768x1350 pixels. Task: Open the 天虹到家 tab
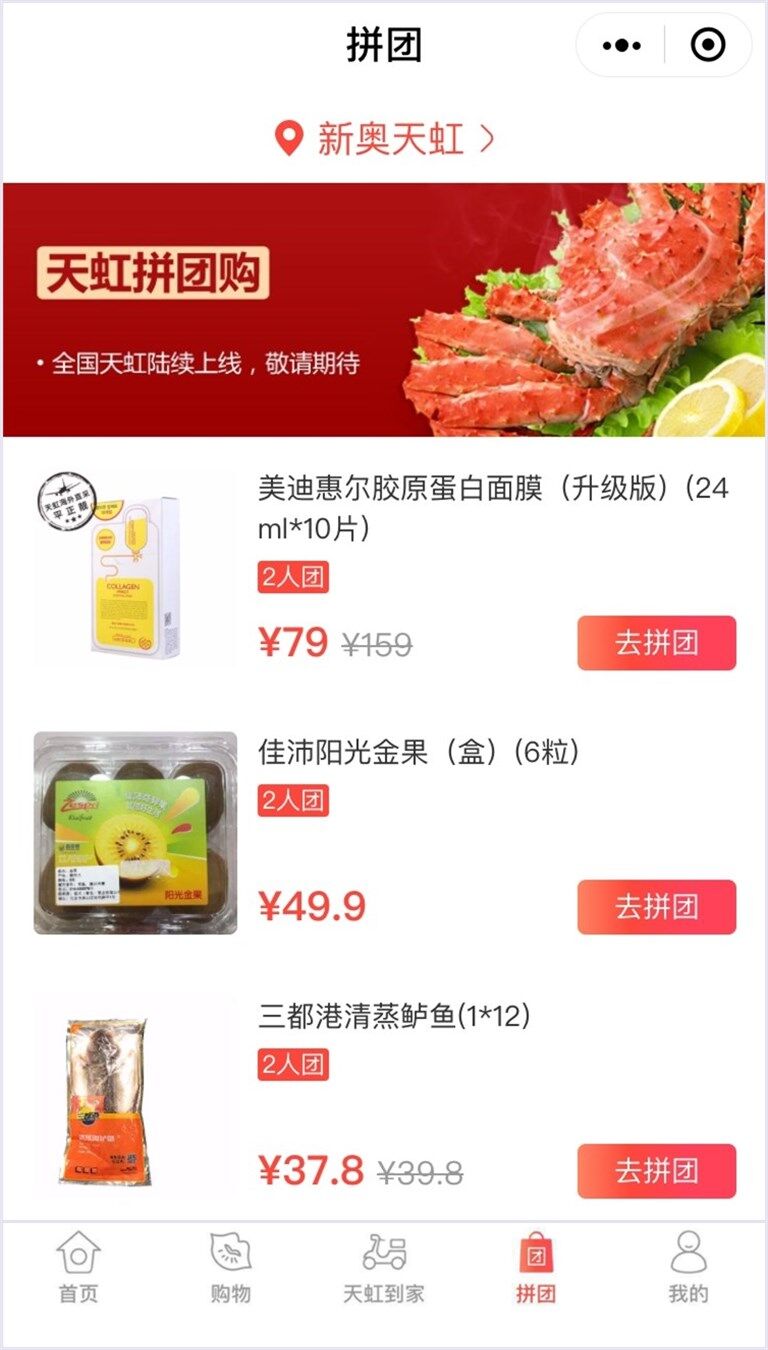click(x=384, y=1267)
